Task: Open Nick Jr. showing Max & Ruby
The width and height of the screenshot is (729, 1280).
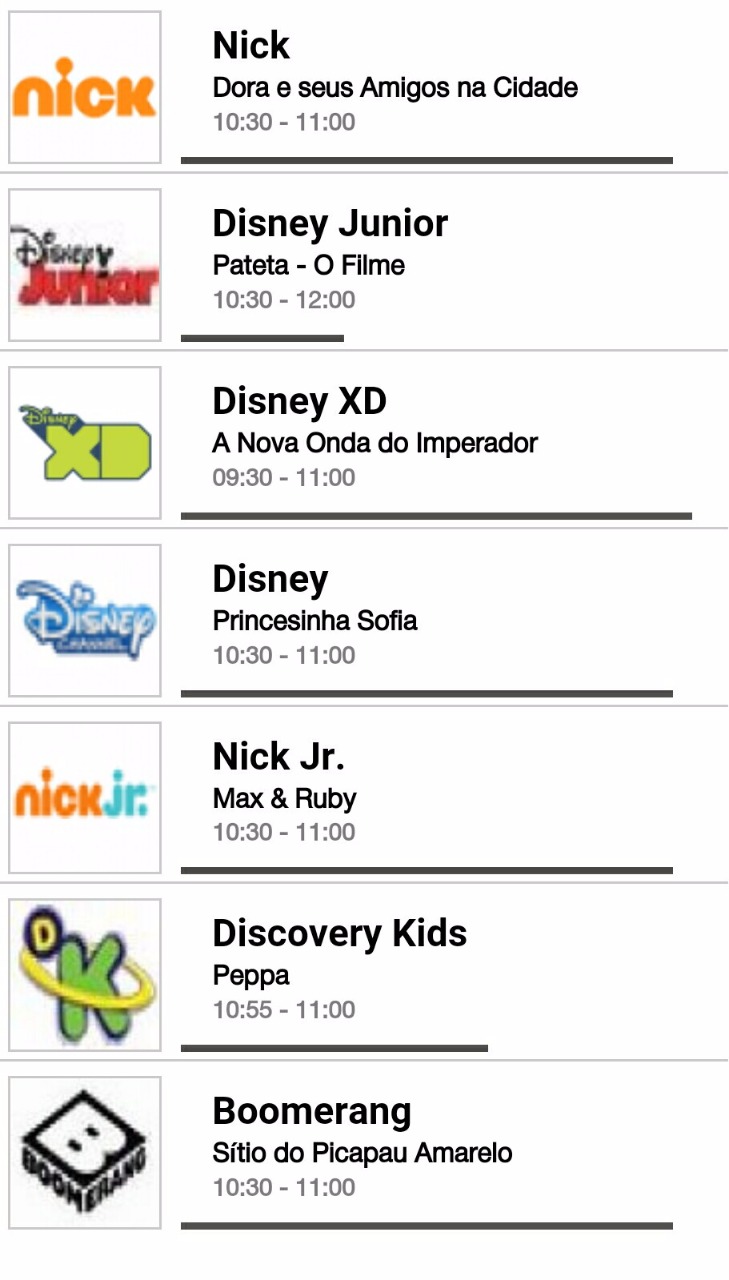Action: pyautogui.click(x=364, y=796)
